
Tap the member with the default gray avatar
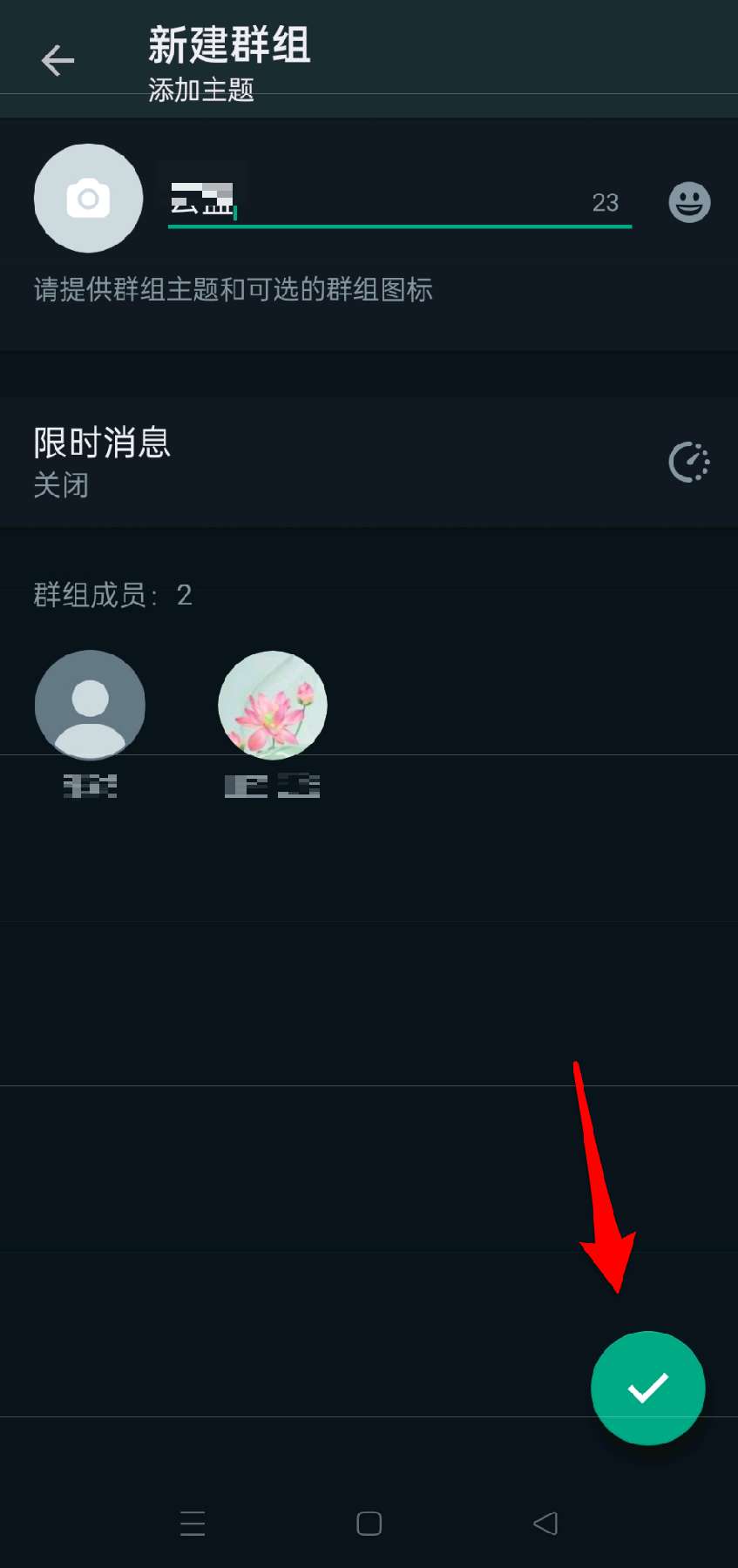coord(90,705)
